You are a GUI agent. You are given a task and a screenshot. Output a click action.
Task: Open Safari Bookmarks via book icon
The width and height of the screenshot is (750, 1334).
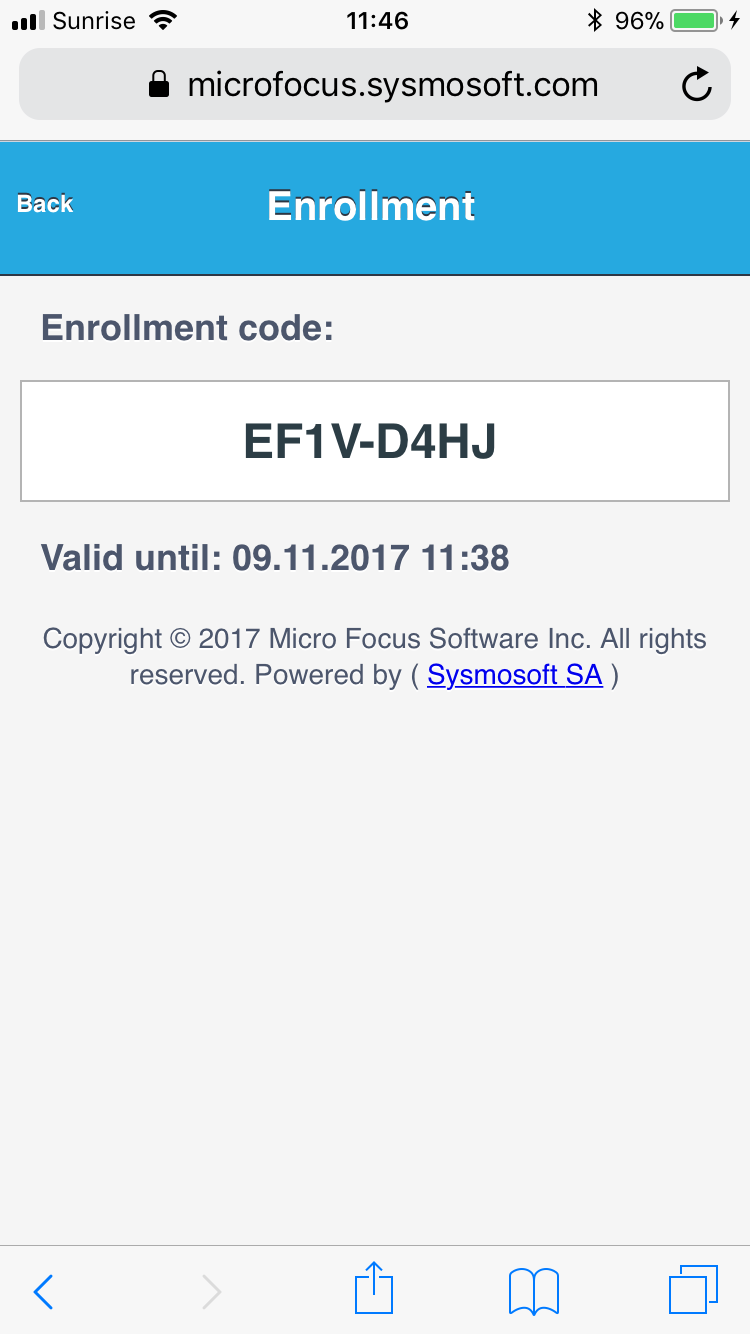tap(533, 1290)
